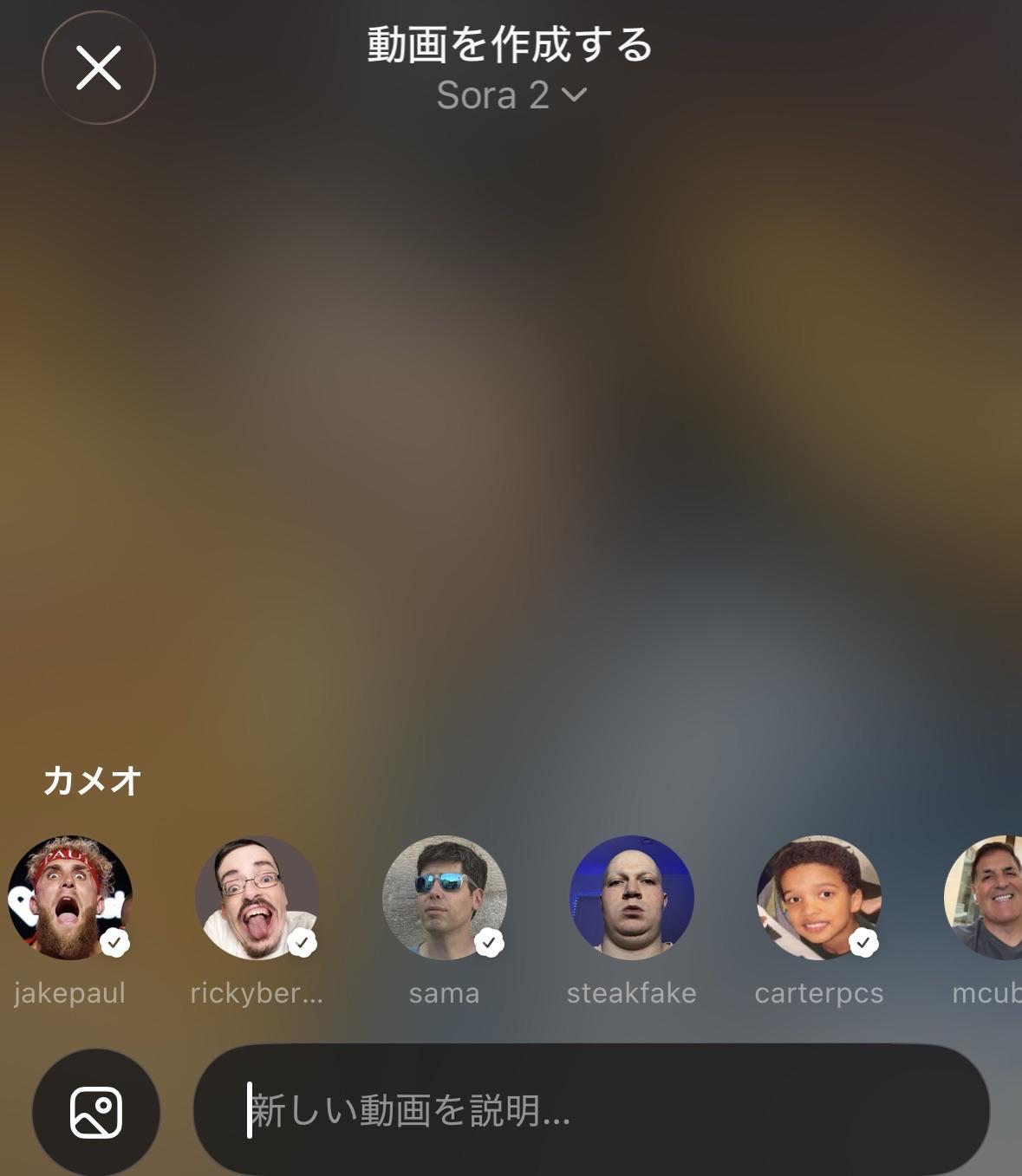Select the jakepaul cameo

(x=70, y=898)
